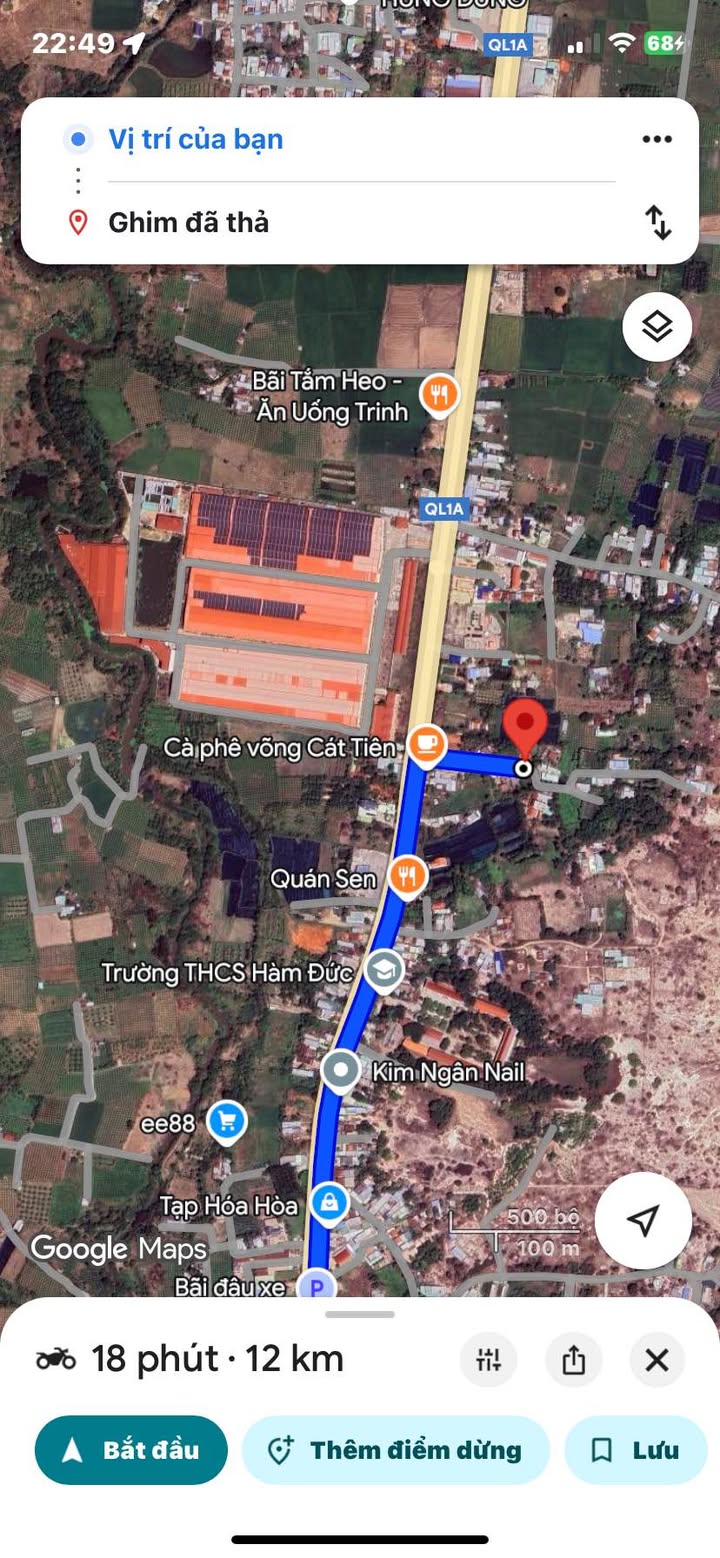Screen dimensions: 720x1558
Task: Select the Quán Sen restaurant marker
Action: 406,877
